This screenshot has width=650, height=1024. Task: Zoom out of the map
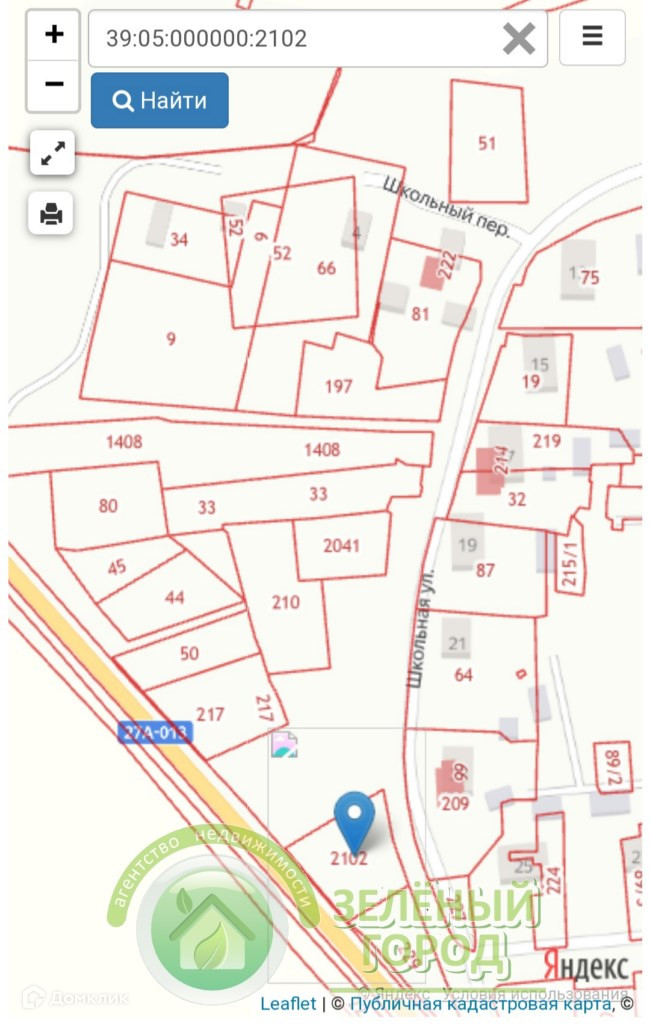click(x=54, y=84)
